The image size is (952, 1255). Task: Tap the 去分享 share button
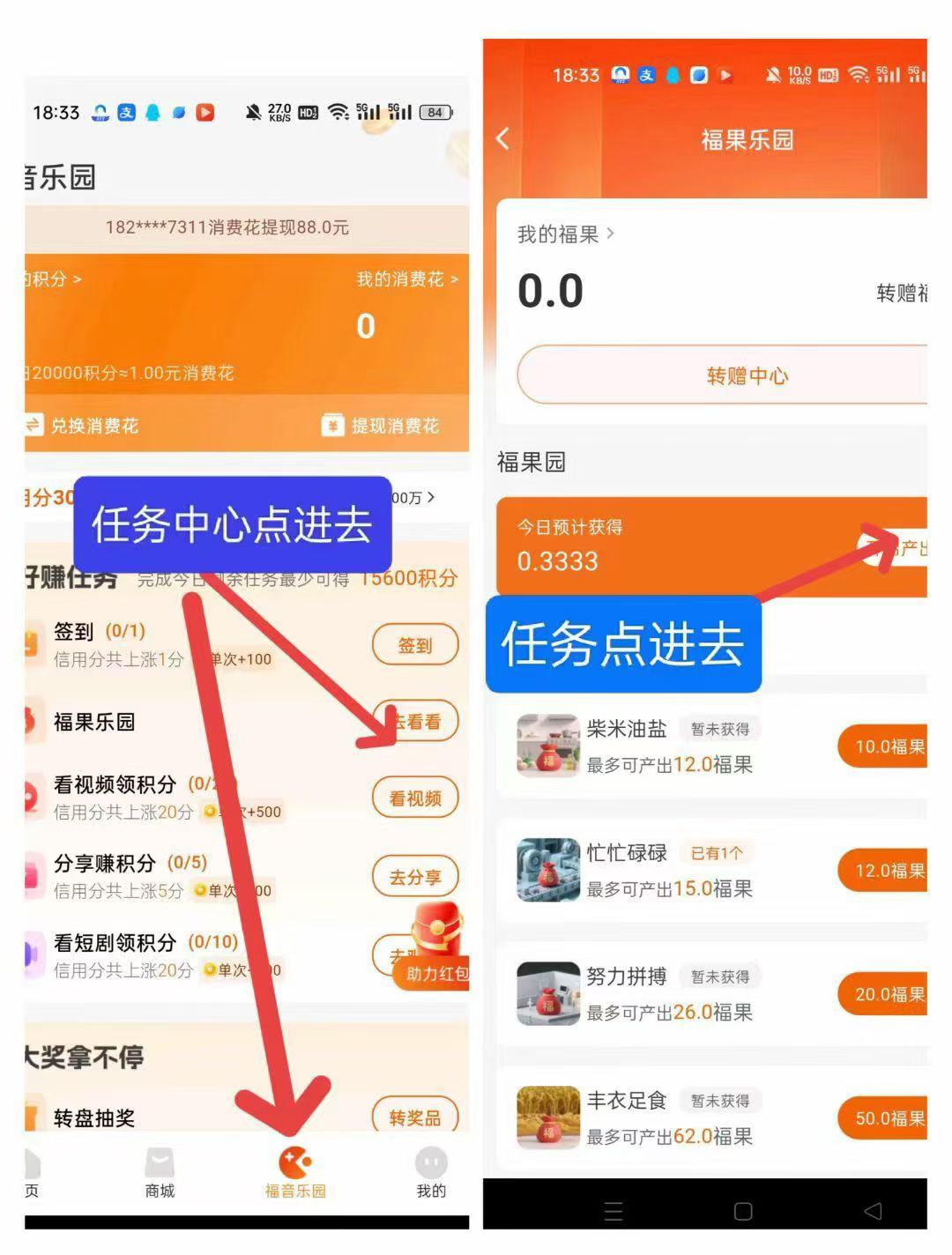(414, 876)
